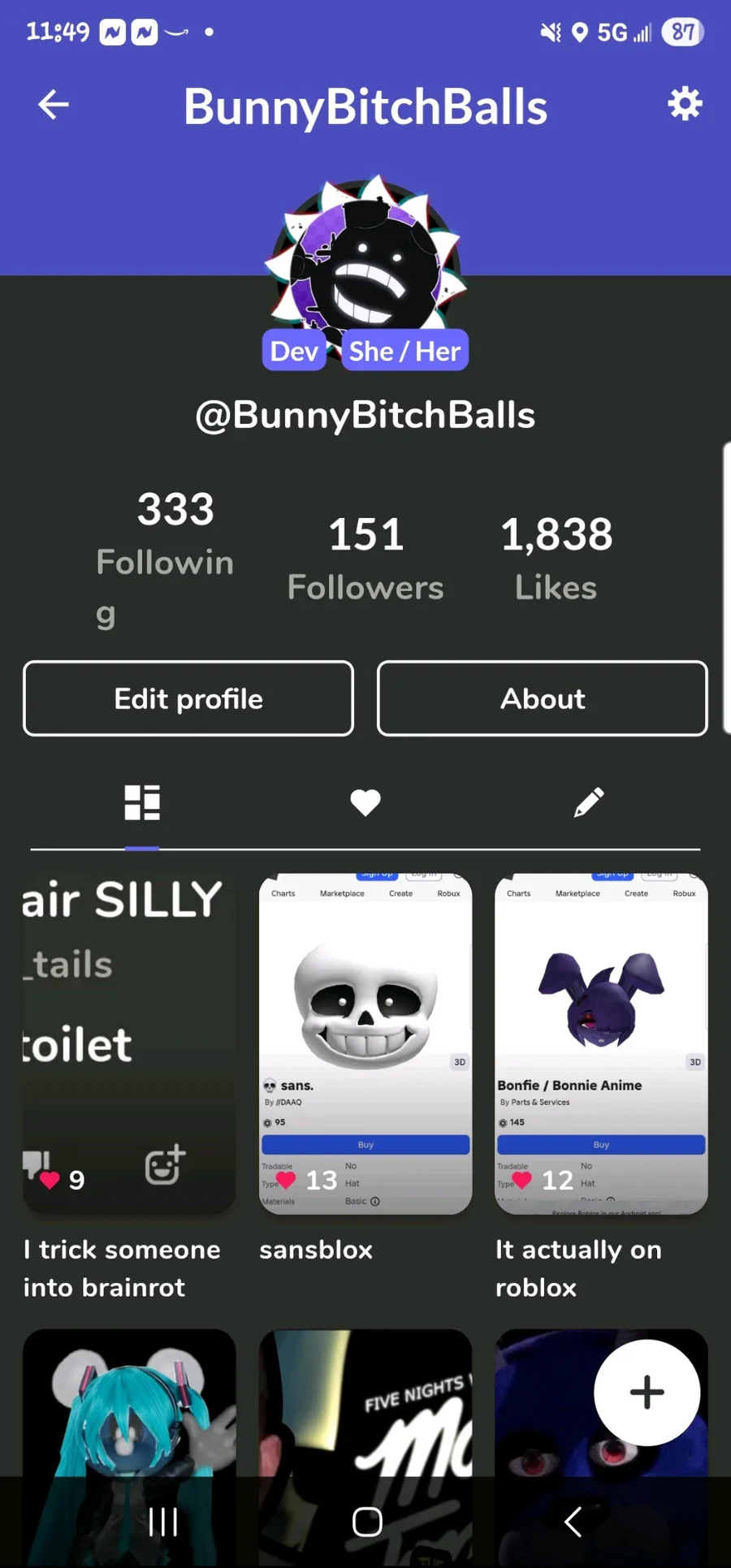
Task: View the 333 Following list
Action: pos(166,559)
